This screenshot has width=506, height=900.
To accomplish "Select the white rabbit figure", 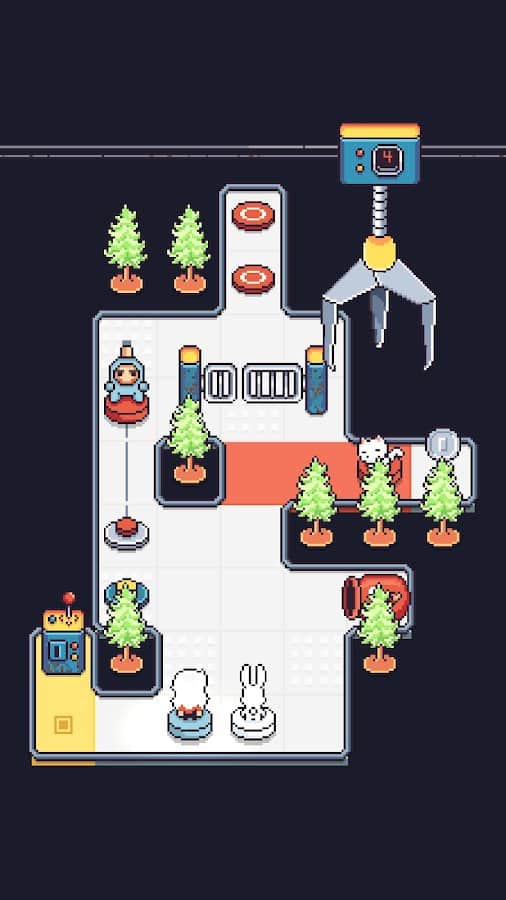I will (253, 701).
